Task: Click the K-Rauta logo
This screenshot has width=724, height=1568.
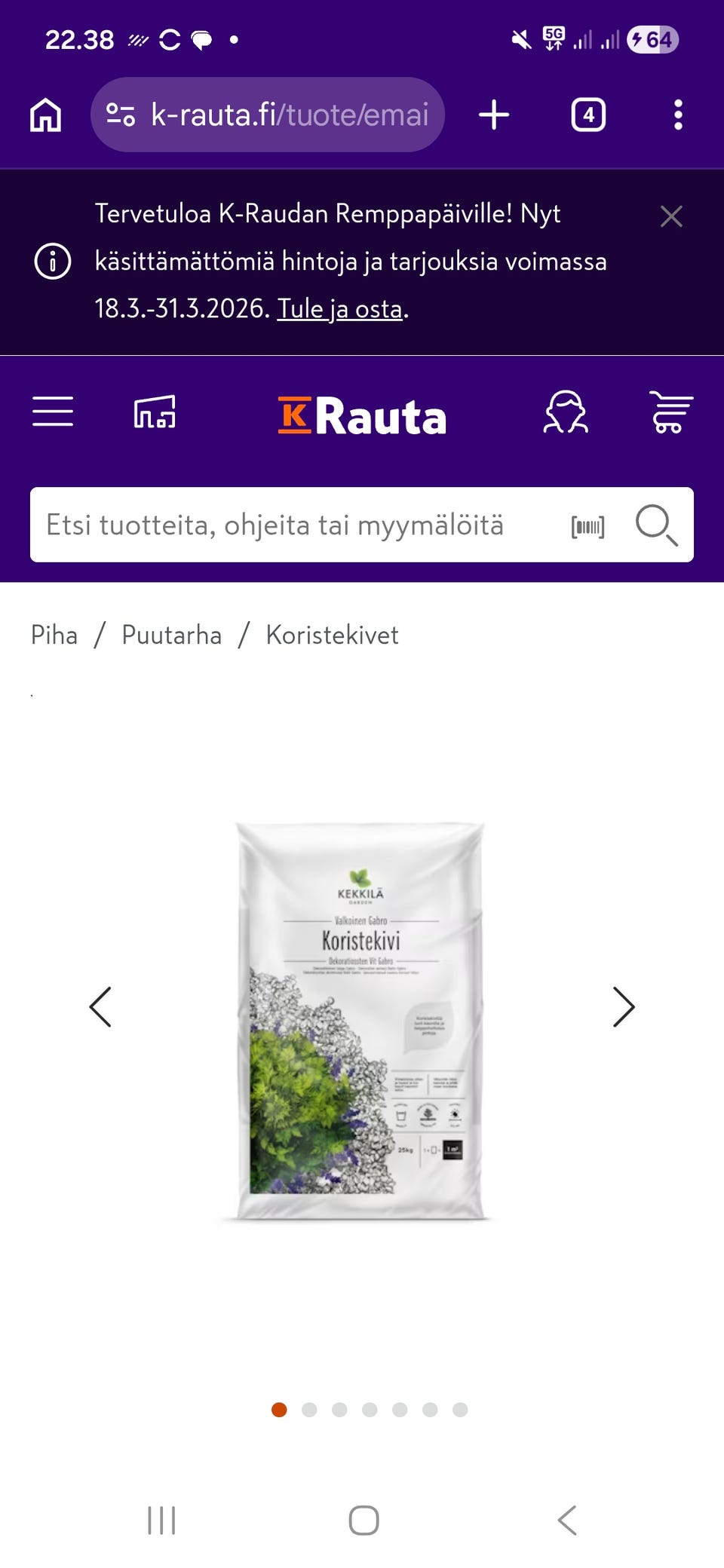Action: click(362, 414)
